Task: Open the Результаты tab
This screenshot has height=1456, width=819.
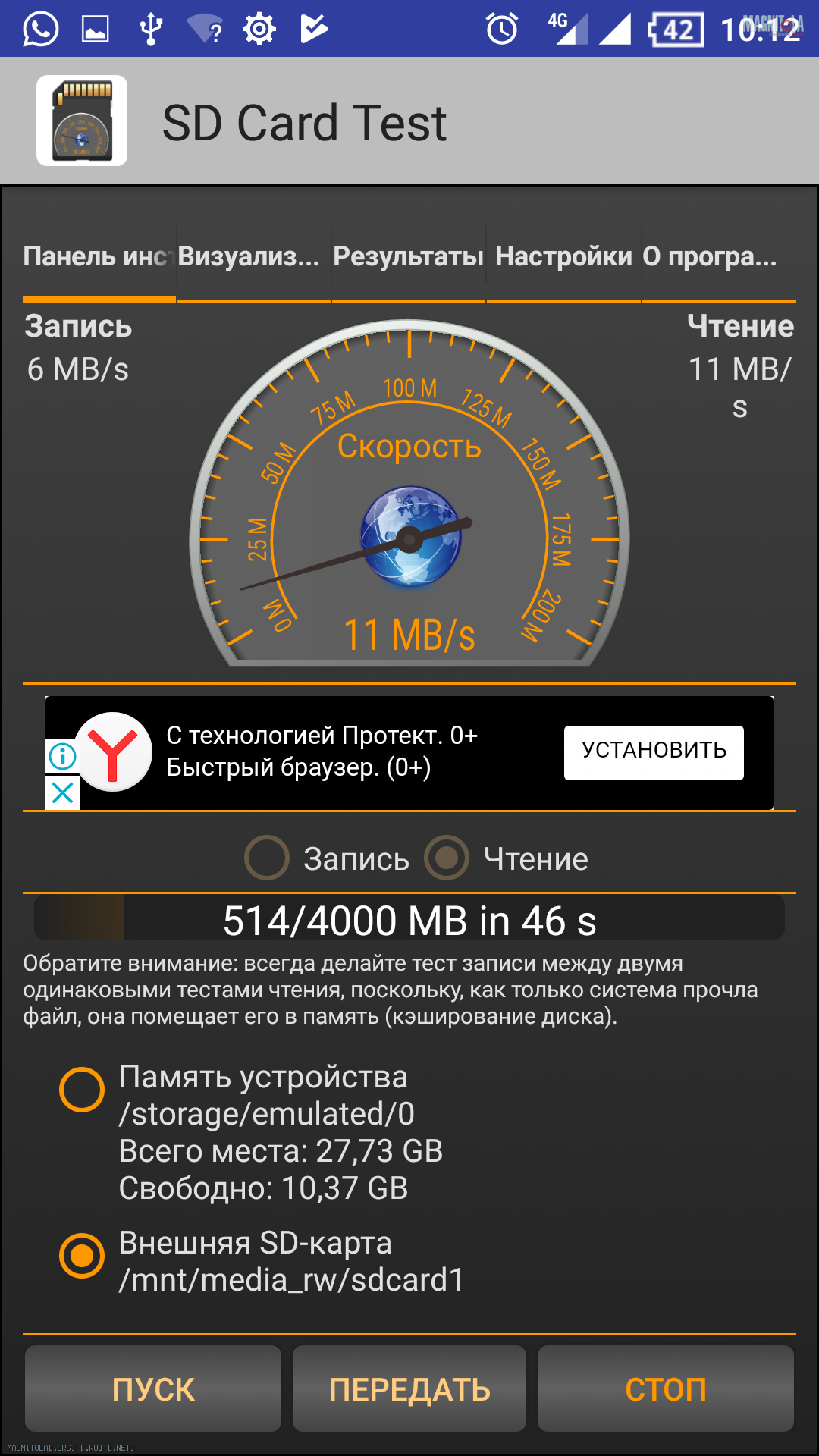Action: click(408, 257)
